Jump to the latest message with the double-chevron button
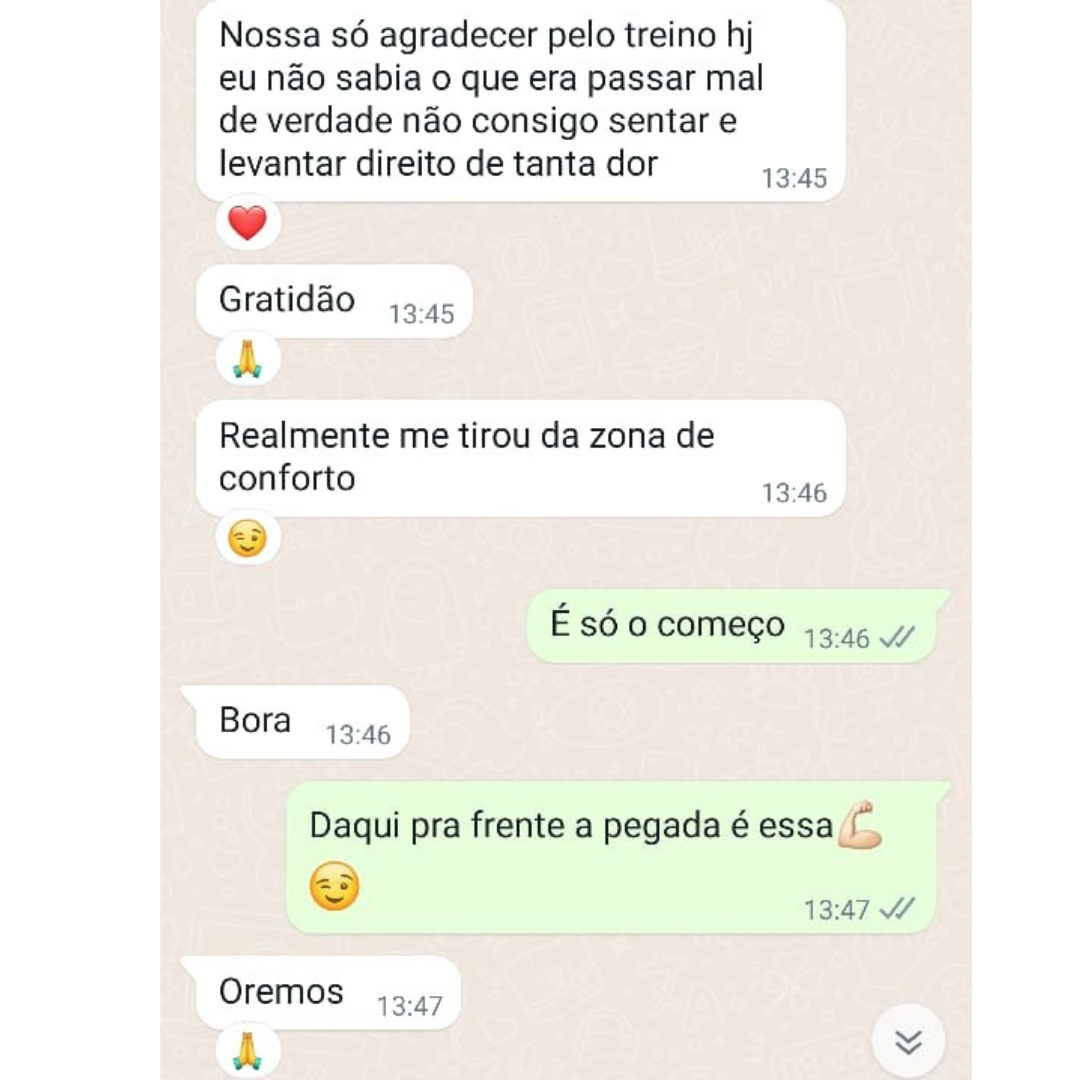This screenshot has width=1080, height=1080. (x=908, y=1043)
